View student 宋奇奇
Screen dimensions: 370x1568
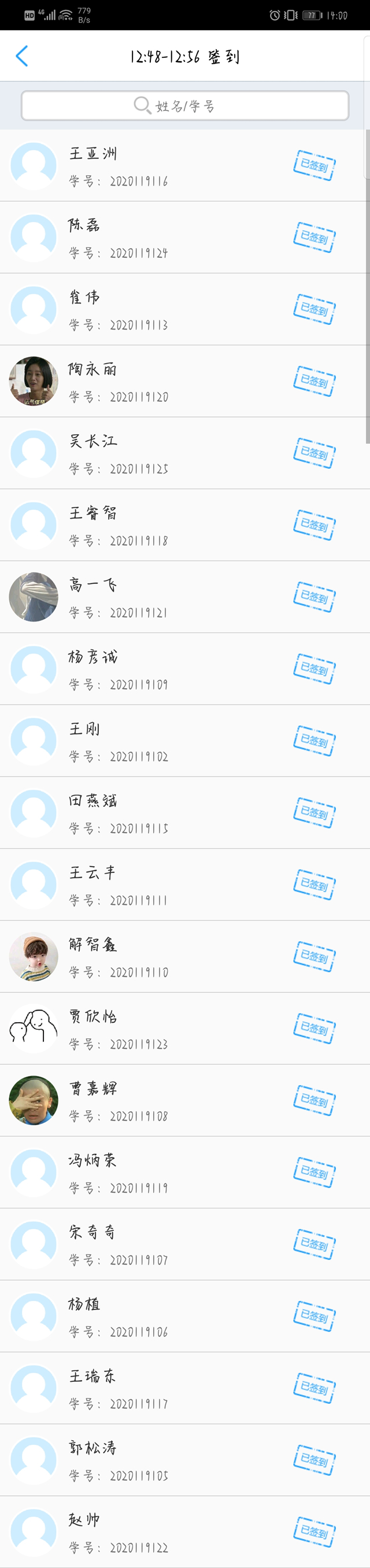[183, 1244]
